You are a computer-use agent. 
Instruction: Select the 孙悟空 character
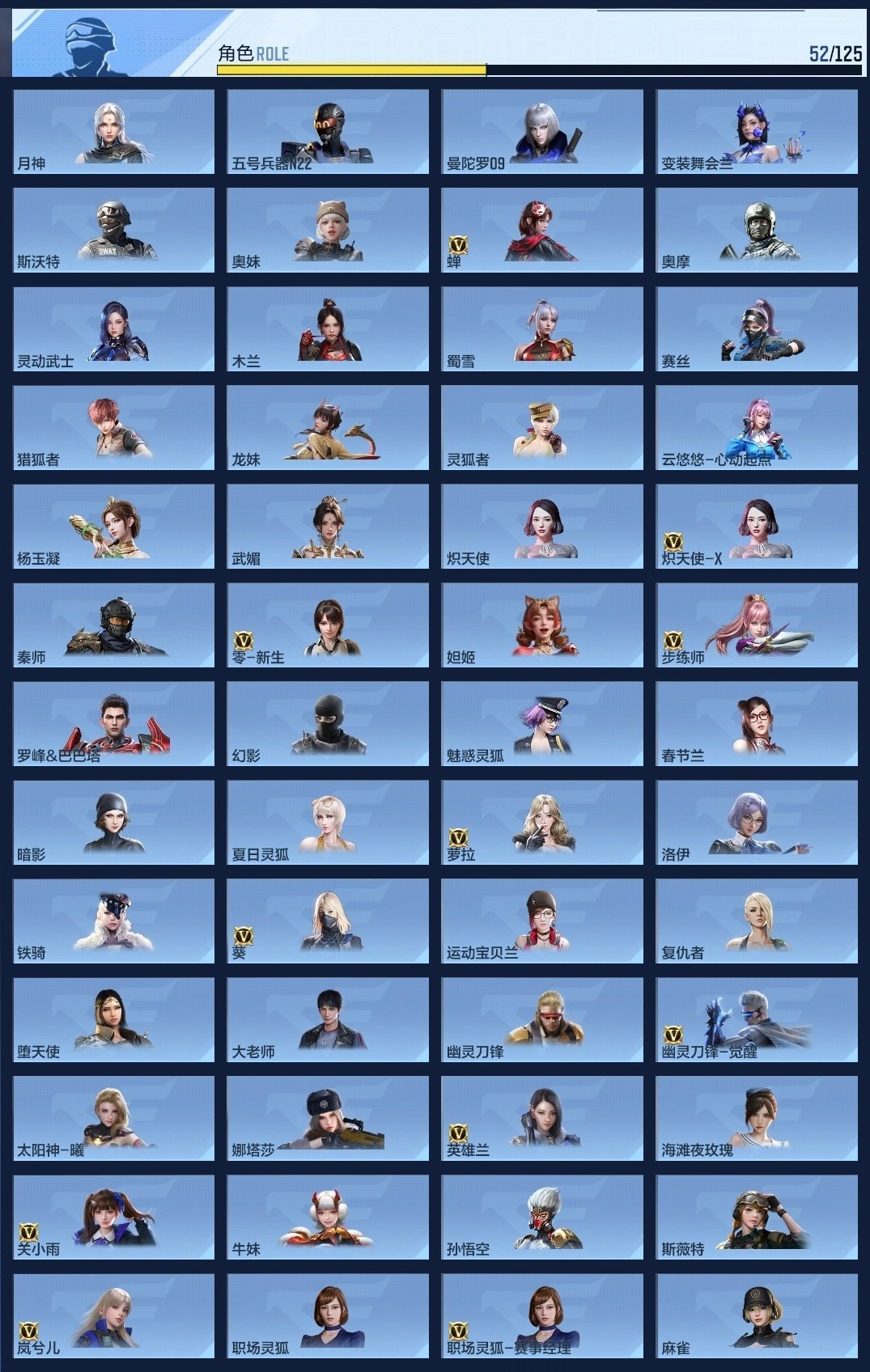pyautogui.click(x=542, y=1217)
